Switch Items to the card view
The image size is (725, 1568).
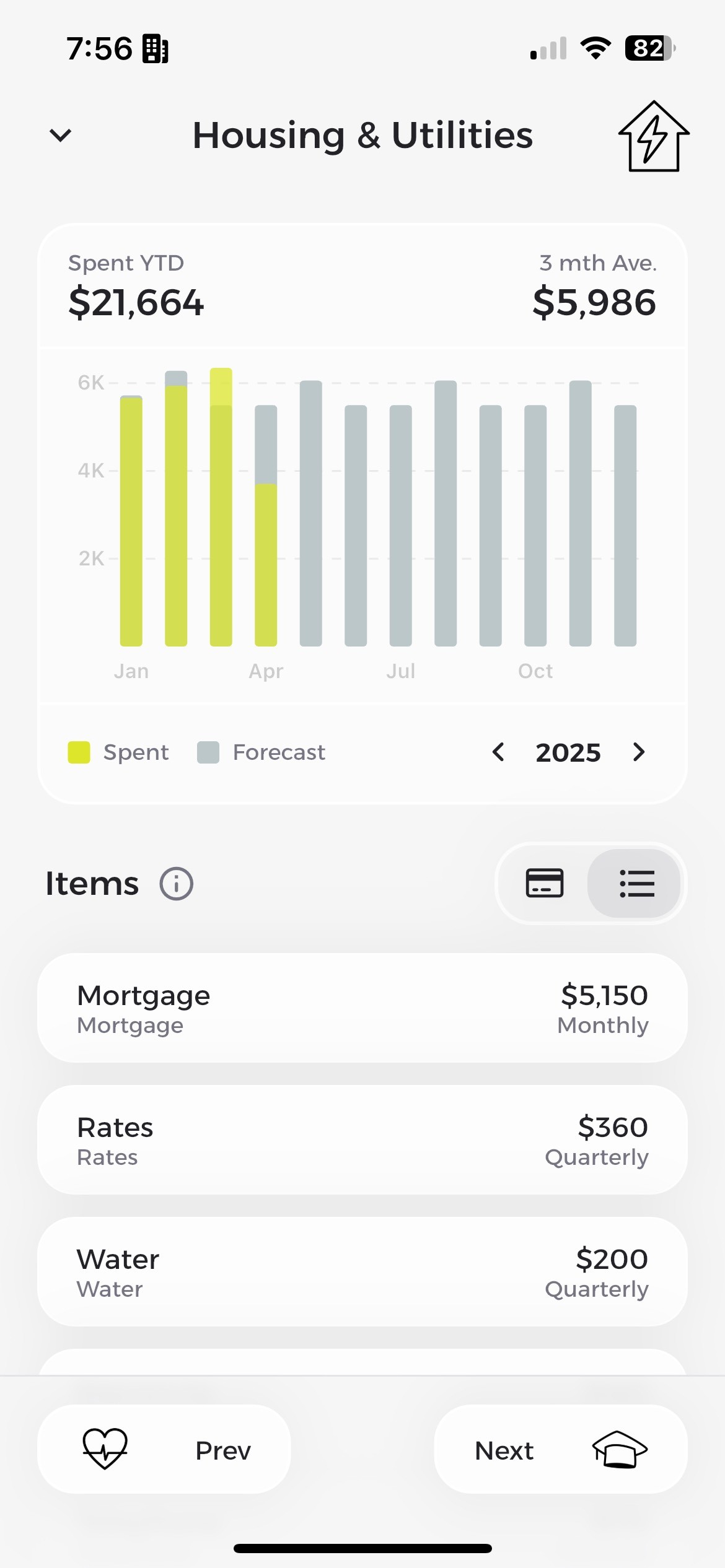point(545,883)
